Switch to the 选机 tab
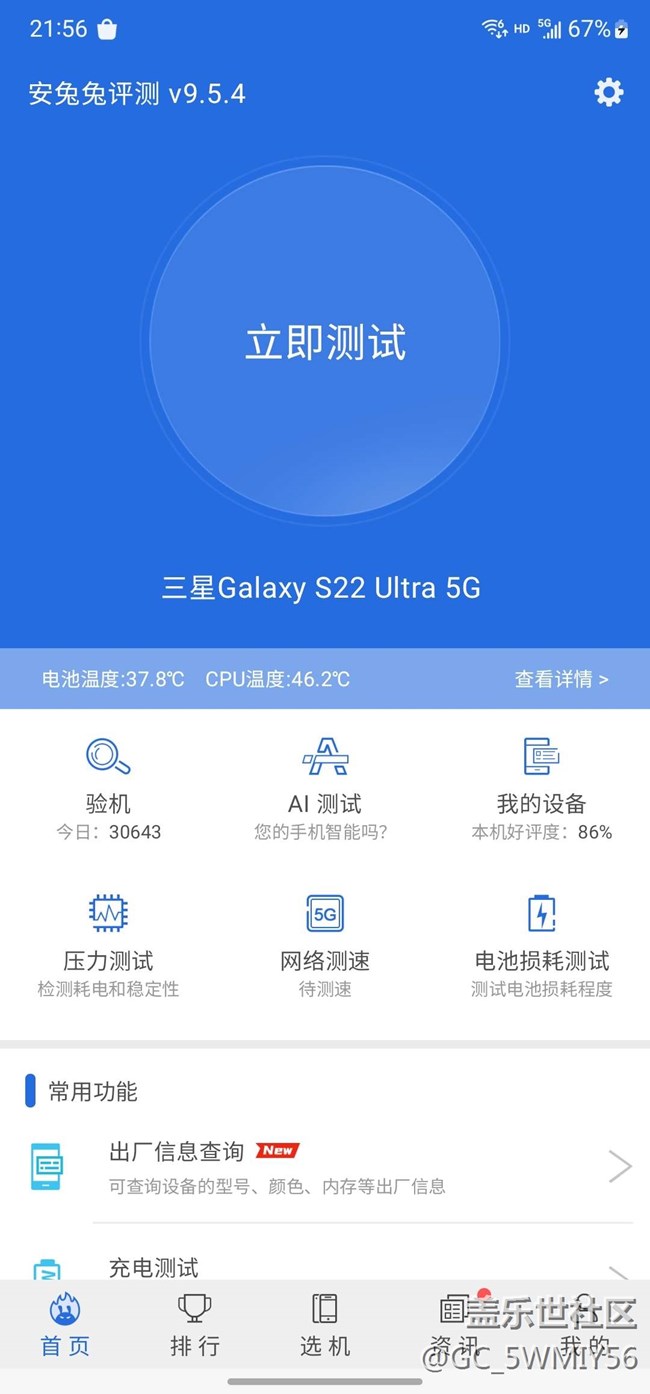Viewport: 650px width, 1394px height. pos(325,1325)
